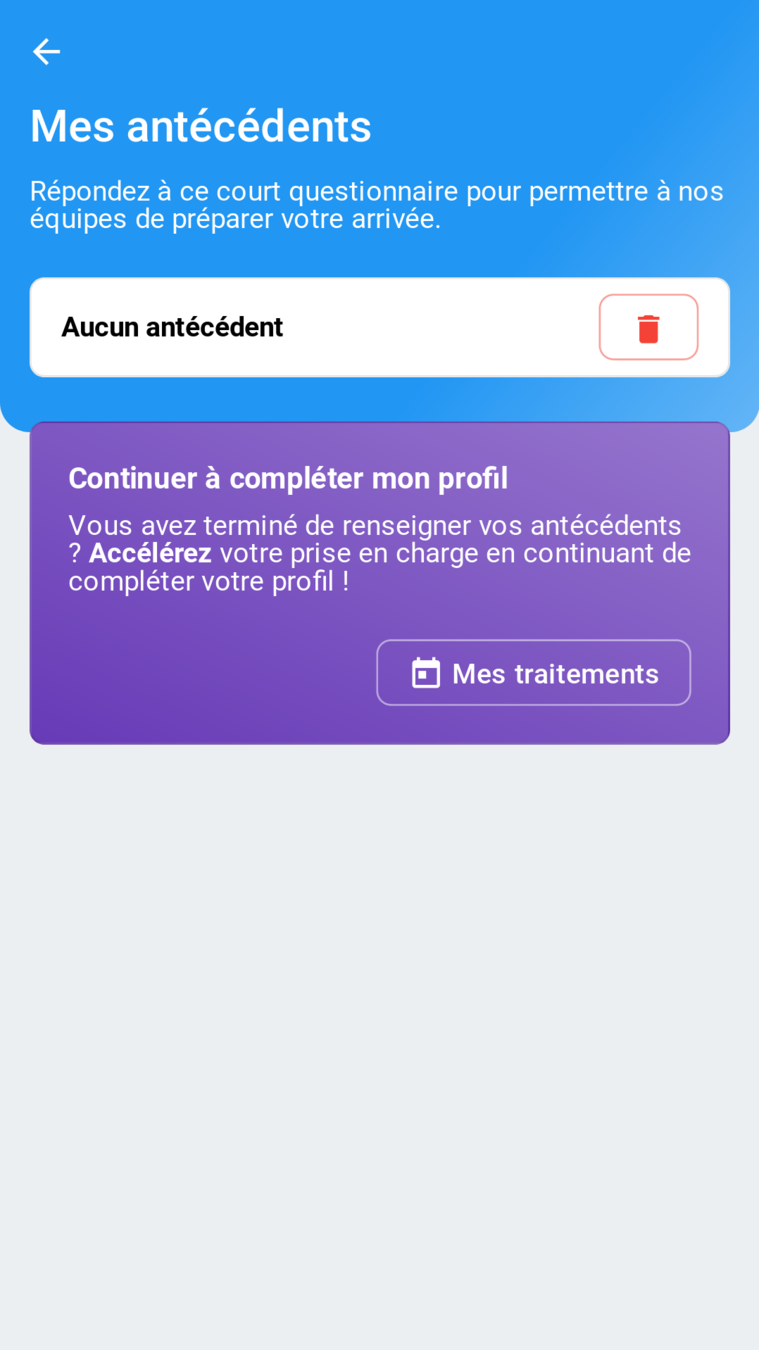Open Mes traitements
The width and height of the screenshot is (759, 1350).
click(533, 673)
